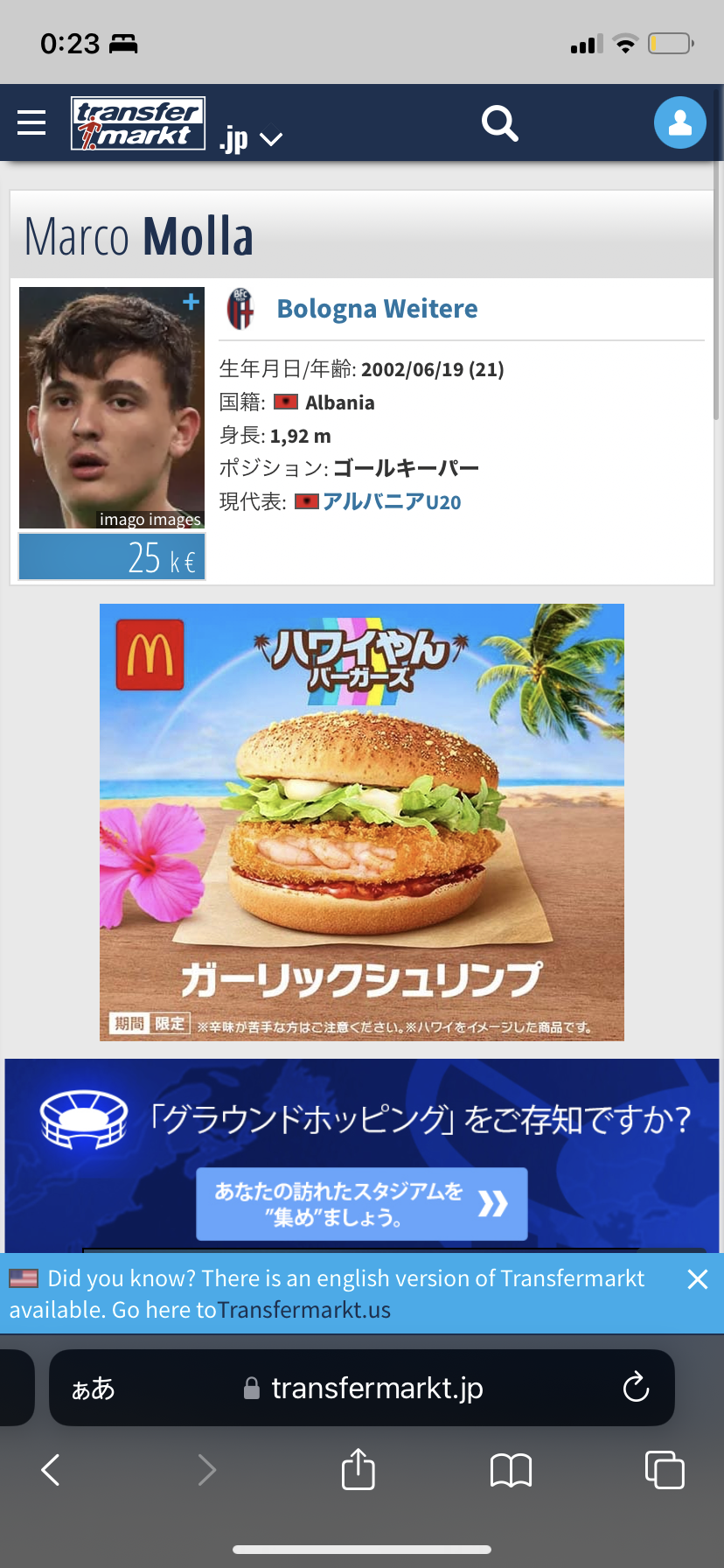Open Bologna Weitere club page
The width and height of the screenshot is (724, 1568).
click(x=377, y=309)
